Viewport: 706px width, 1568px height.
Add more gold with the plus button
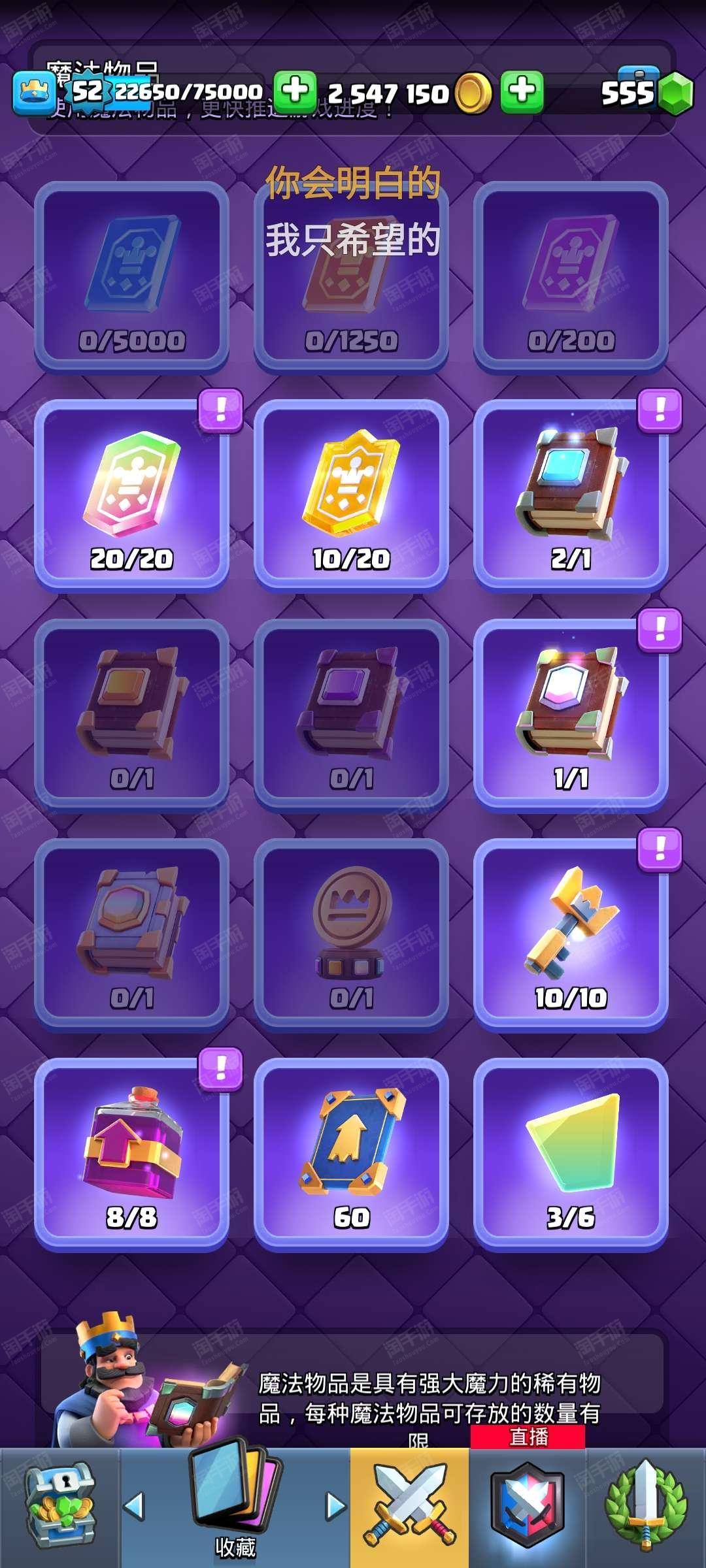pos(522,90)
